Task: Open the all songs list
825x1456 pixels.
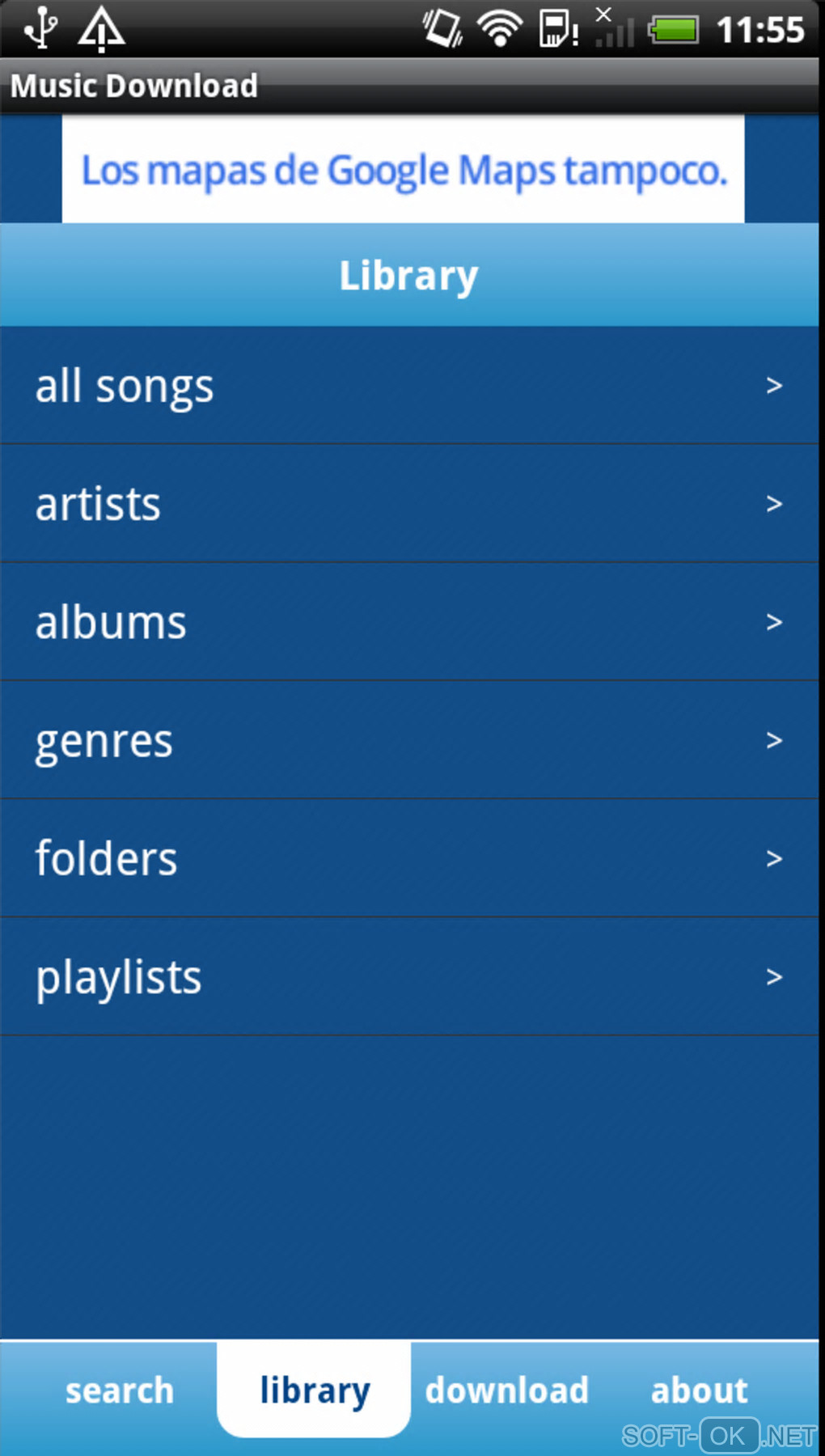Action: coord(408,386)
